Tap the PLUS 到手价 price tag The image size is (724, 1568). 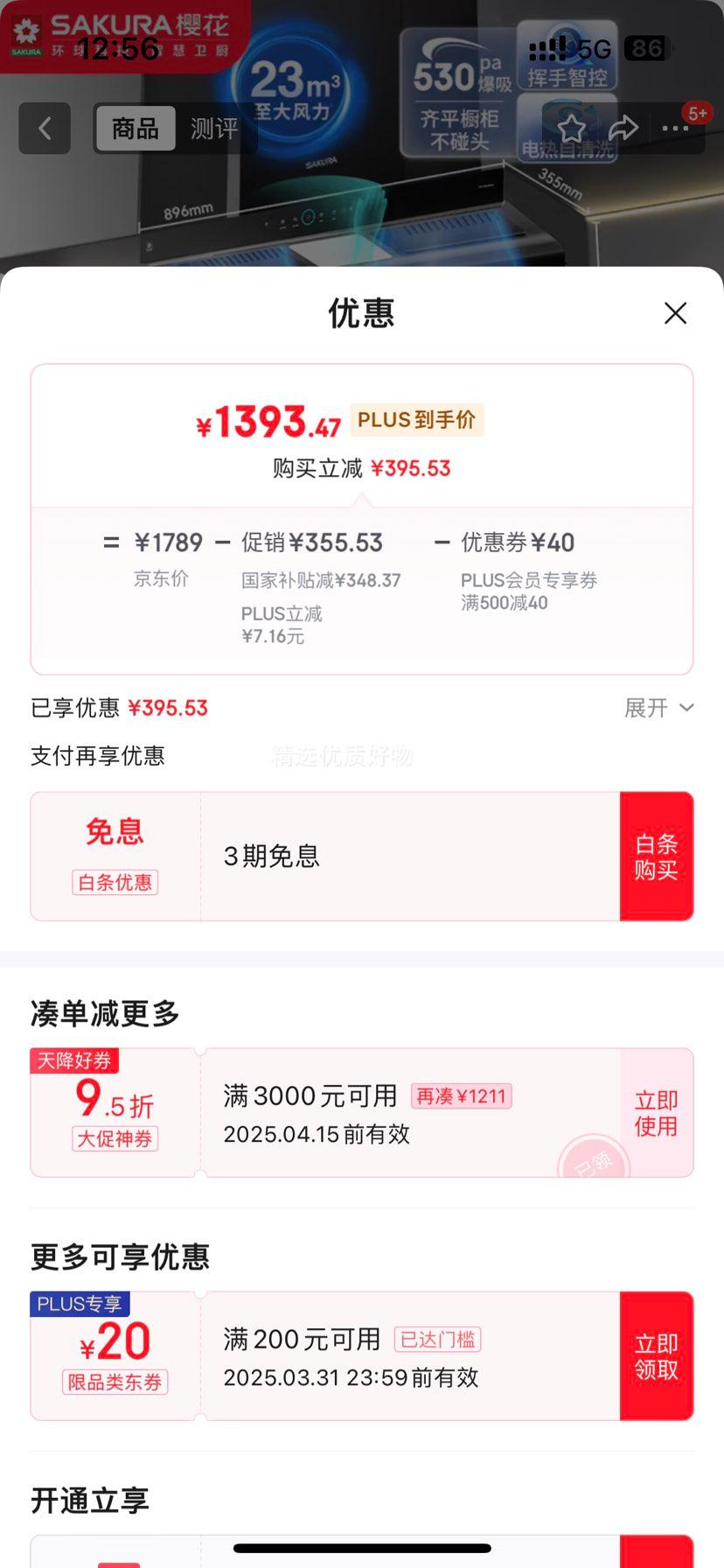tap(417, 420)
